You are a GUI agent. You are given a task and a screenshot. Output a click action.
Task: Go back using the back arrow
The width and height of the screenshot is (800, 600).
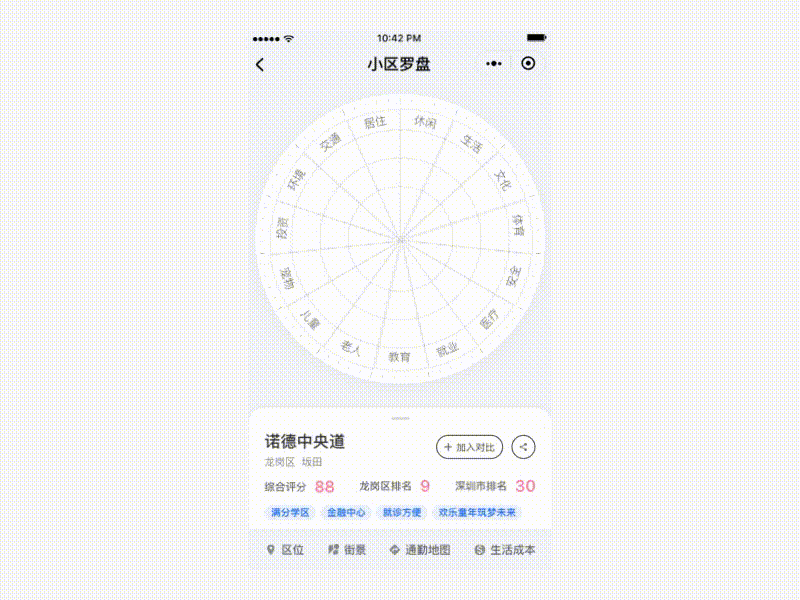pos(261,65)
